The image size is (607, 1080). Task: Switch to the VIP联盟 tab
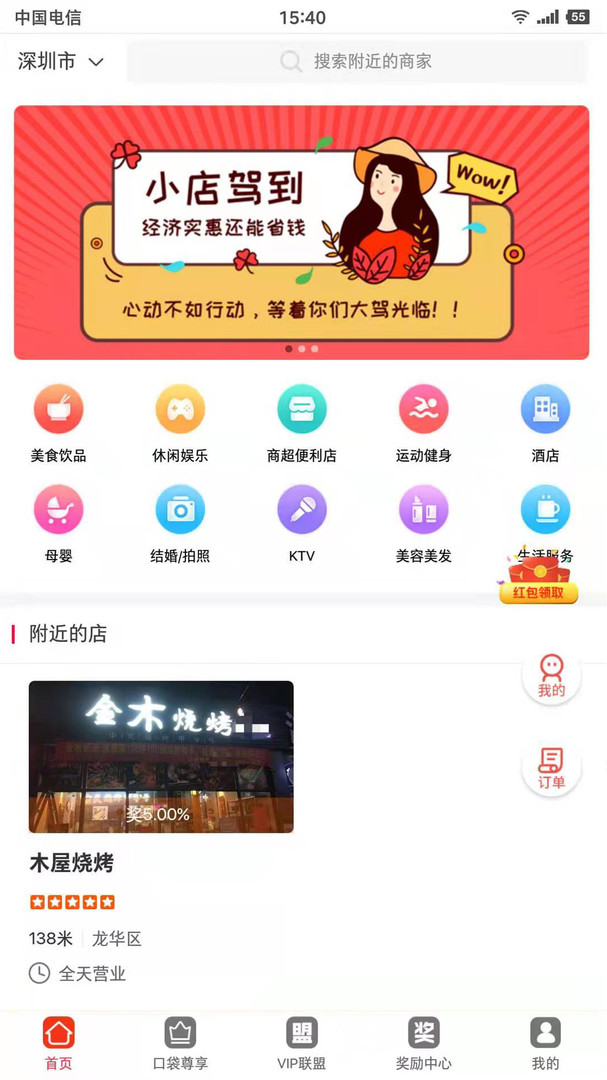tap(302, 1043)
